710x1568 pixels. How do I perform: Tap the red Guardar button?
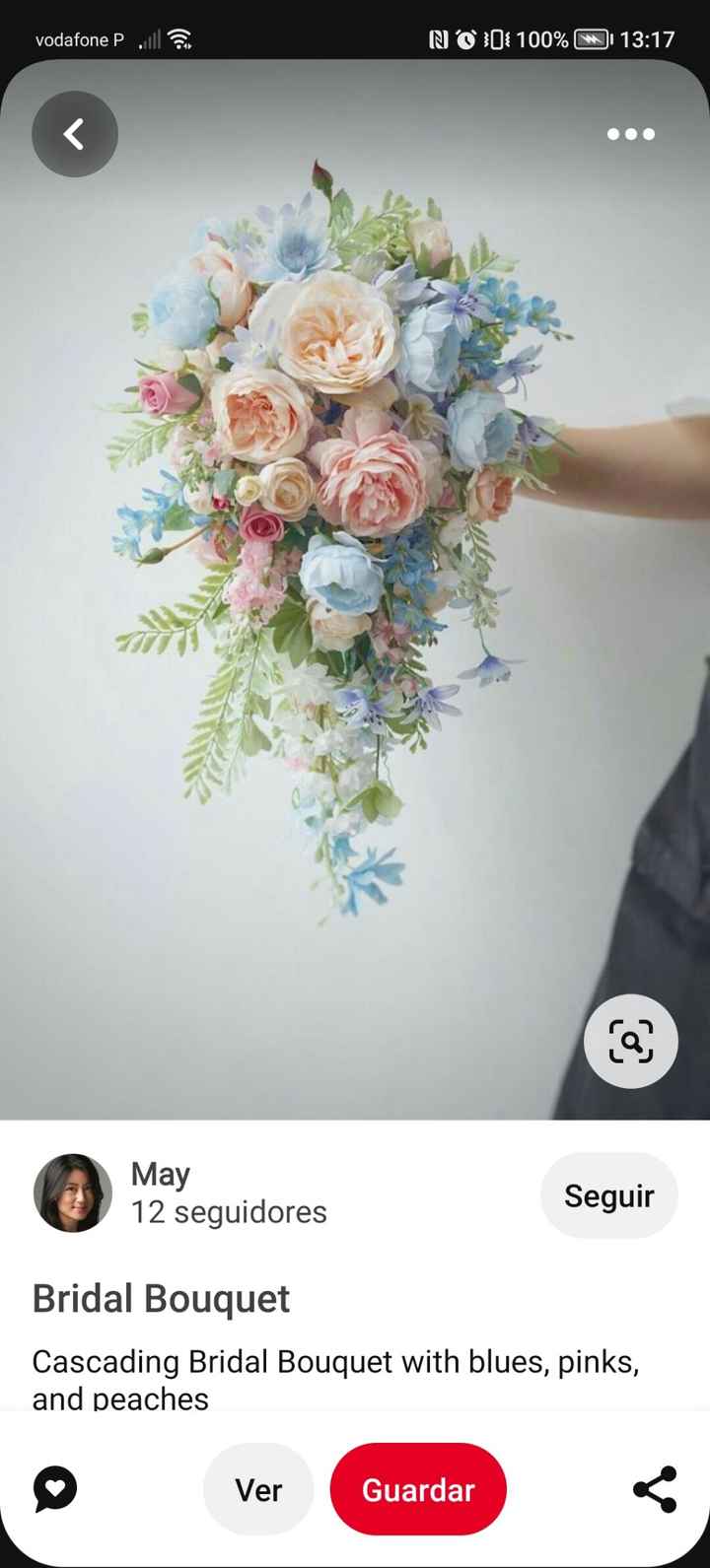pyautogui.click(x=417, y=1488)
